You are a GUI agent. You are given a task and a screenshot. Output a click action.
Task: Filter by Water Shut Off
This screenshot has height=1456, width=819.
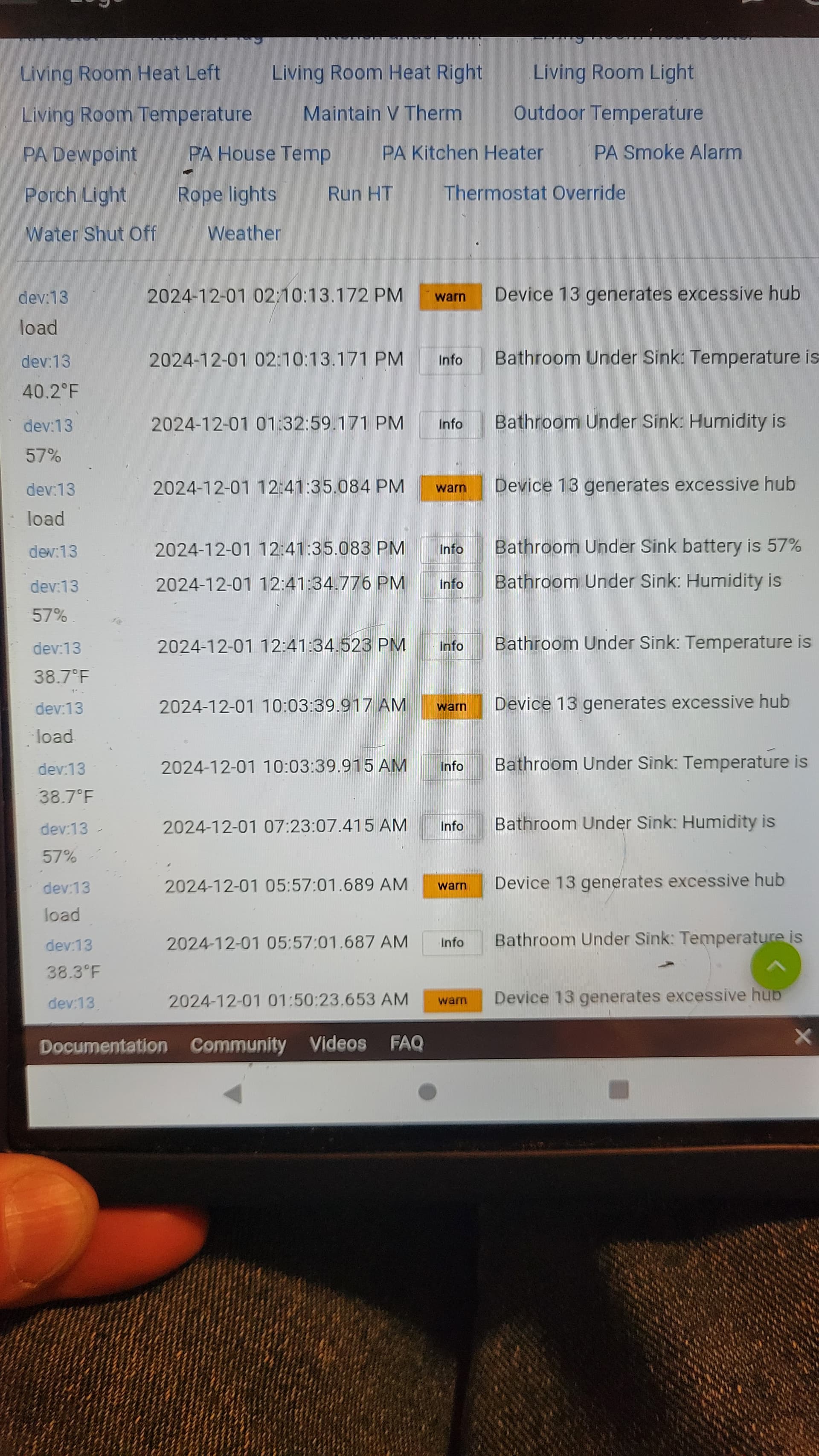[91, 234]
